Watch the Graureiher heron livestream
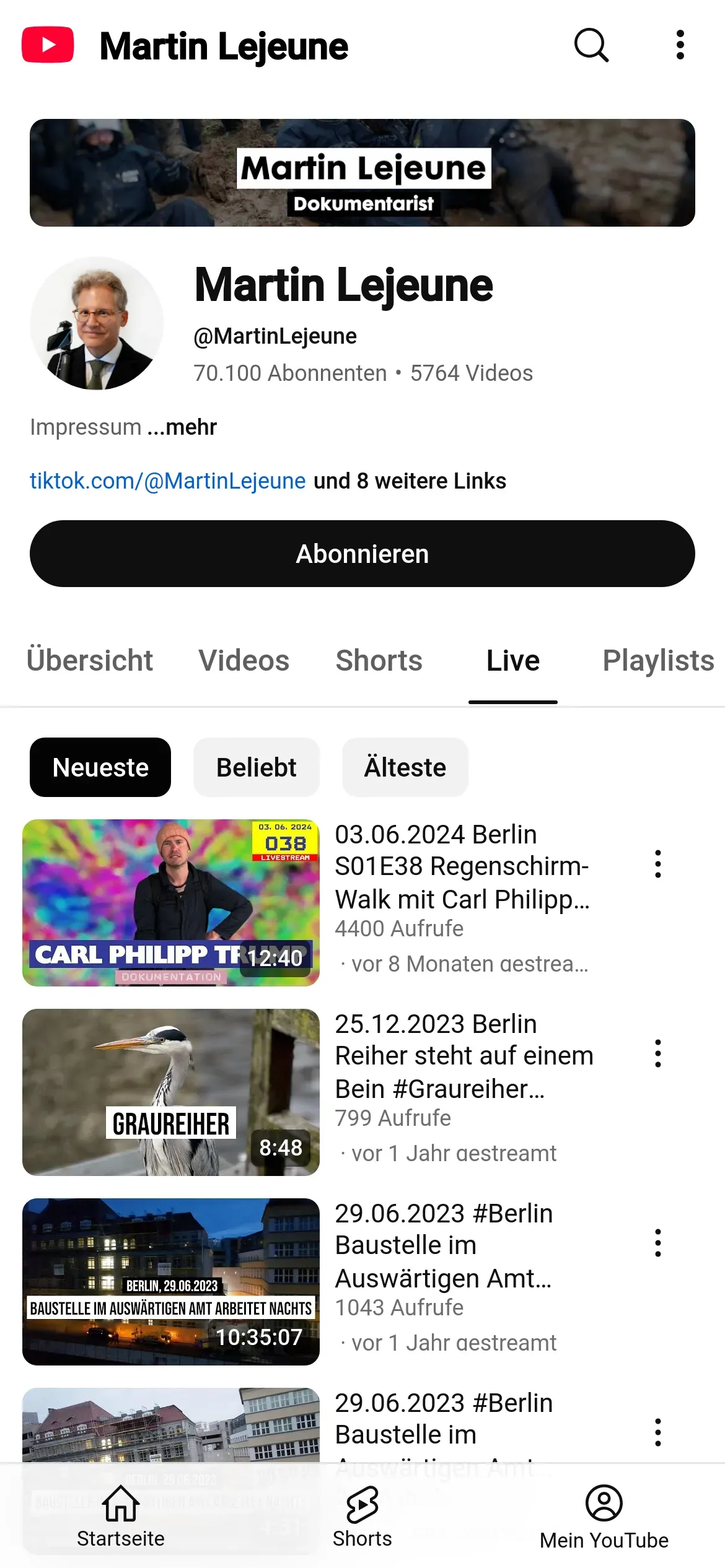 (x=171, y=1092)
